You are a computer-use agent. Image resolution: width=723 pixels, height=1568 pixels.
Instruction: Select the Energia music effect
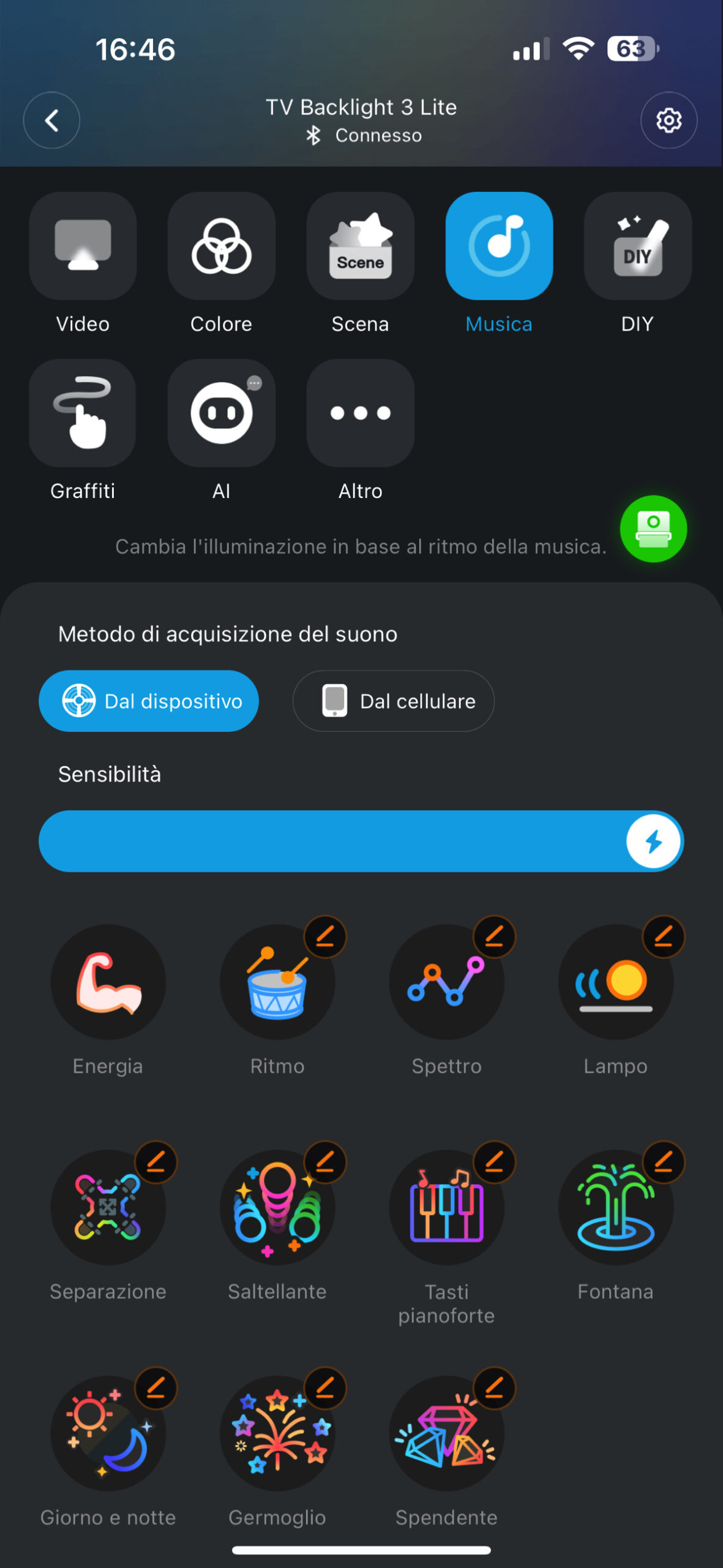pyautogui.click(x=108, y=982)
